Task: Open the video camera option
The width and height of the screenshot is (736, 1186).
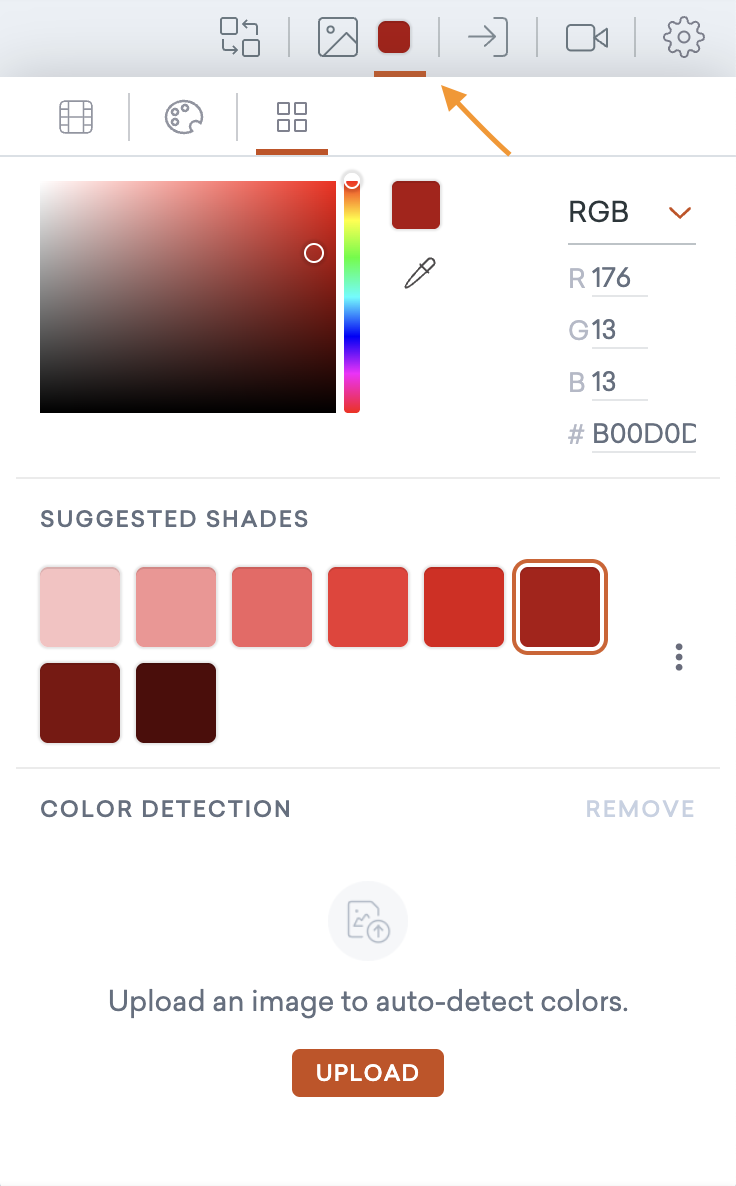Action: click(587, 38)
